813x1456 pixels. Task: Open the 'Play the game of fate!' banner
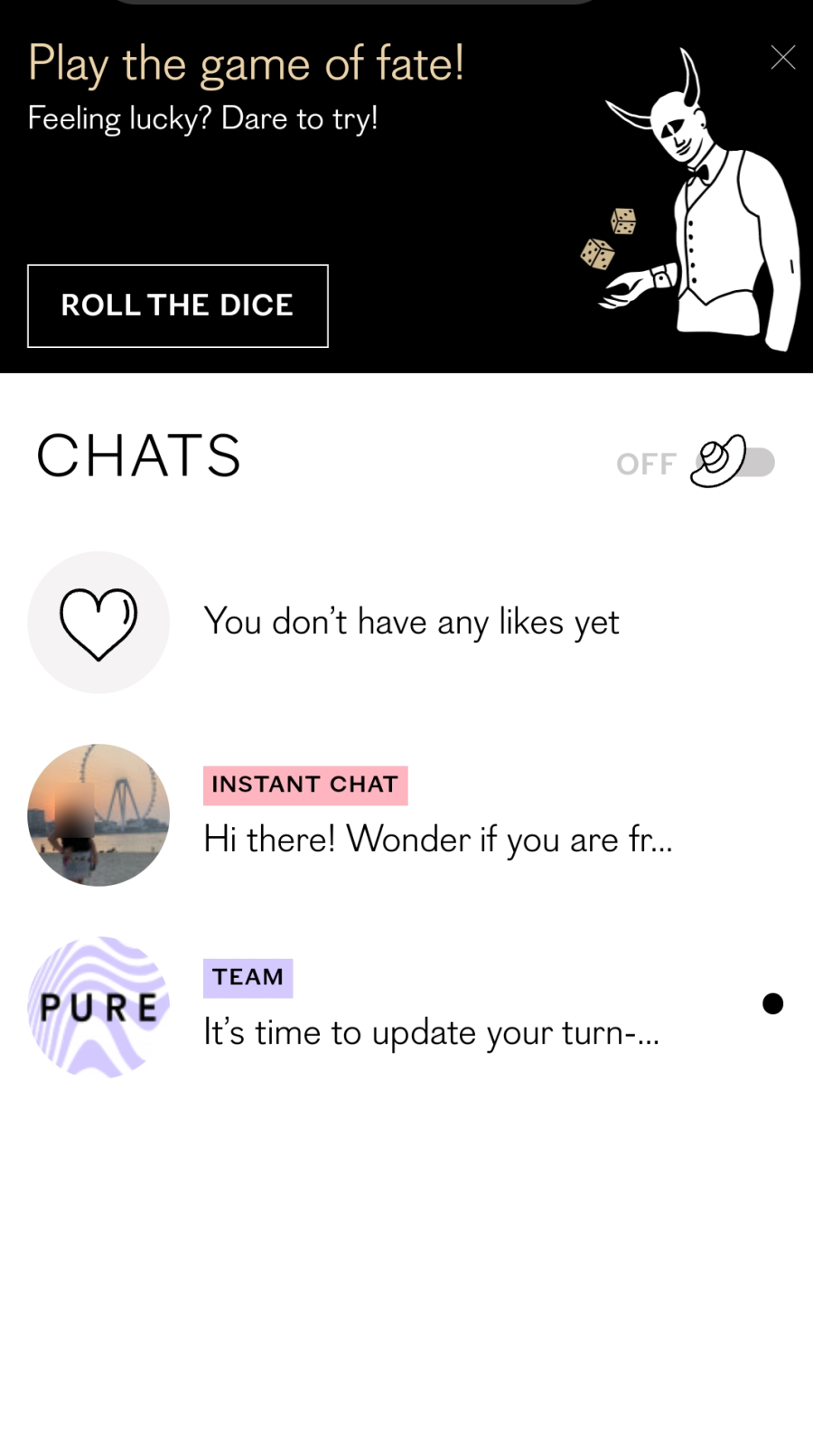click(246, 63)
